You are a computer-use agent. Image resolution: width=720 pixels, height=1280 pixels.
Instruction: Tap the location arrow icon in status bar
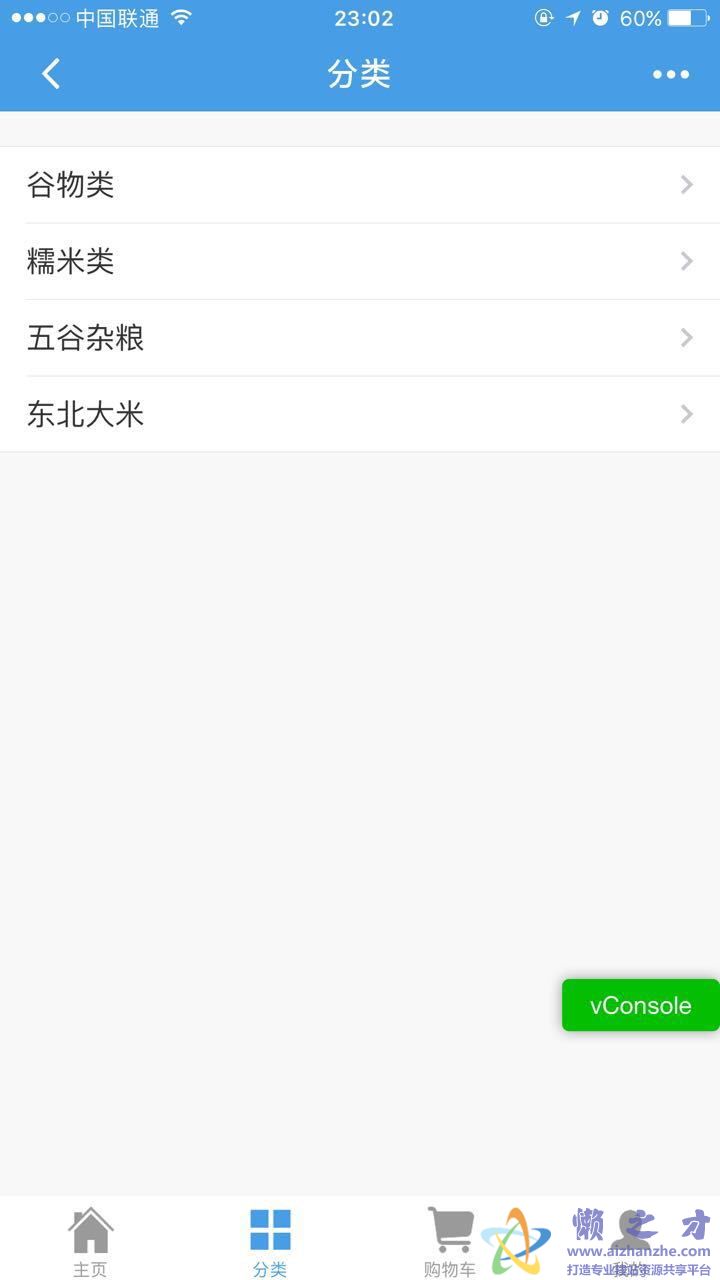click(x=572, y=16)
